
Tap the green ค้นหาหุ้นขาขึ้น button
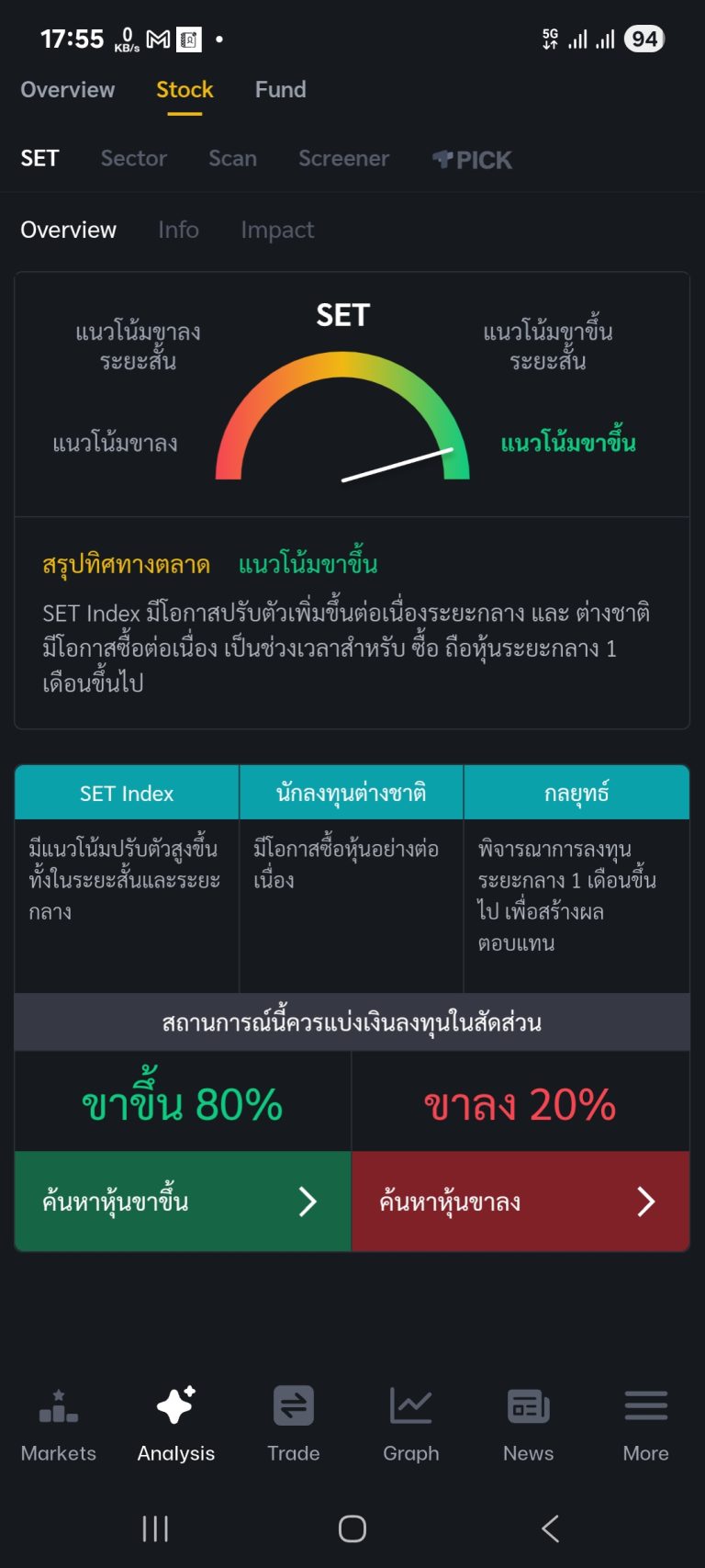click(183, 1201)
